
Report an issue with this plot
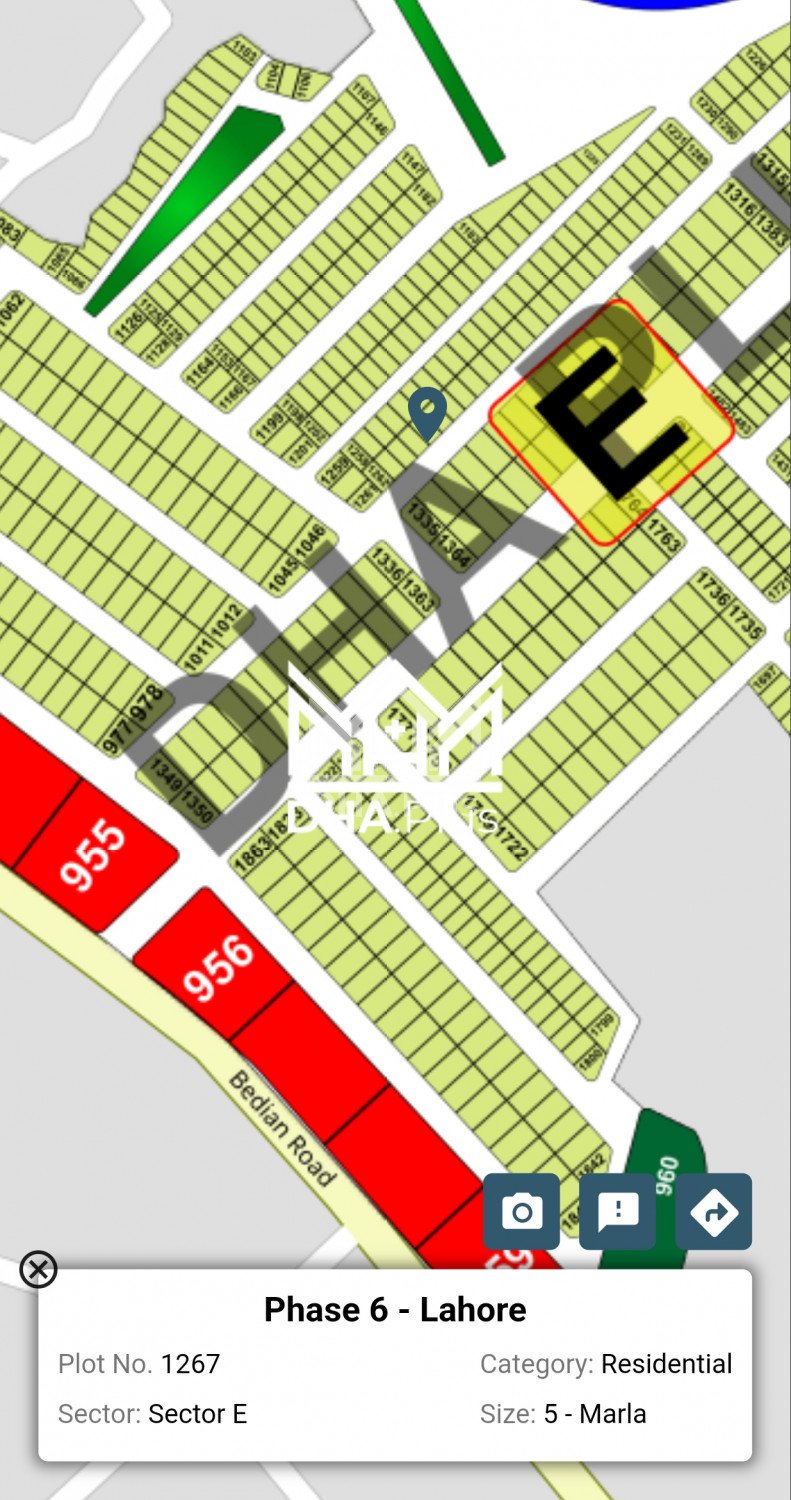tap(617, 1212)
